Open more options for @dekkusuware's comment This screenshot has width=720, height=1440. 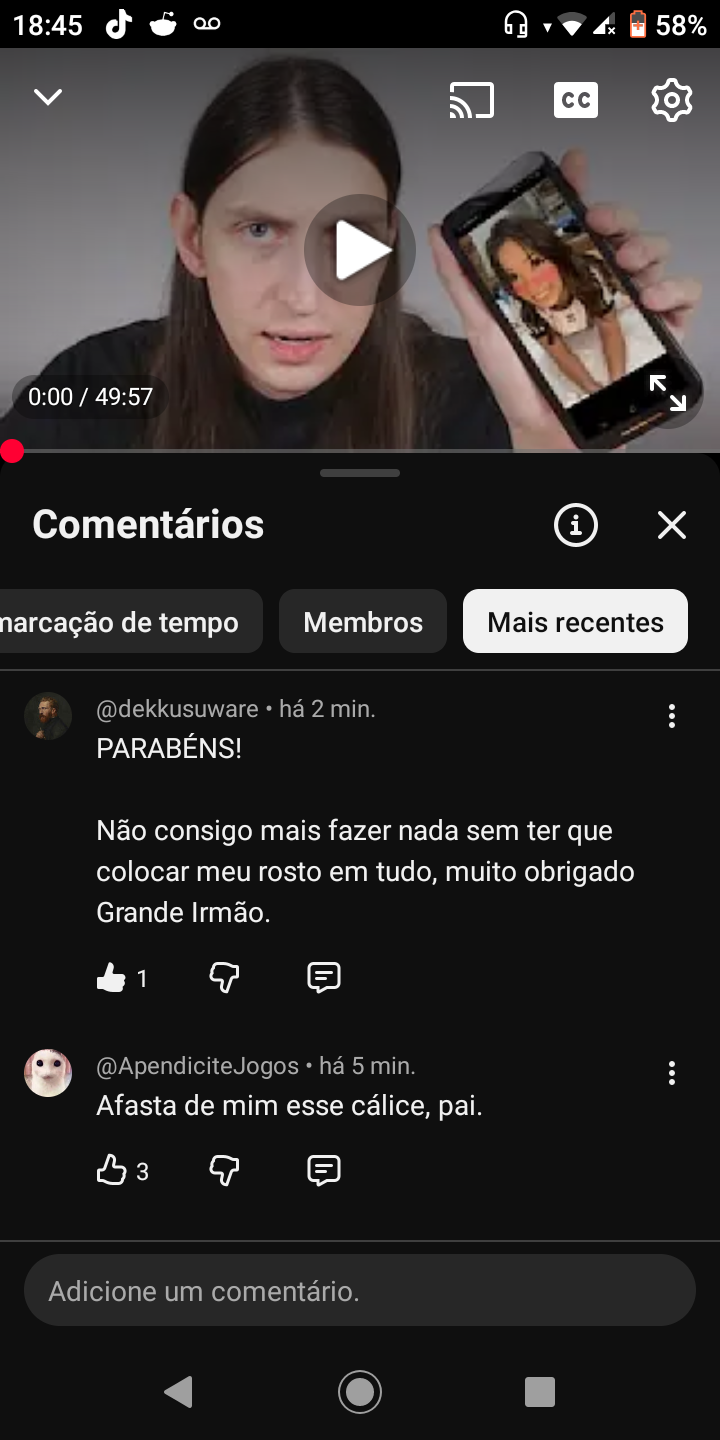pyautogui.click(x=671, y=716)
